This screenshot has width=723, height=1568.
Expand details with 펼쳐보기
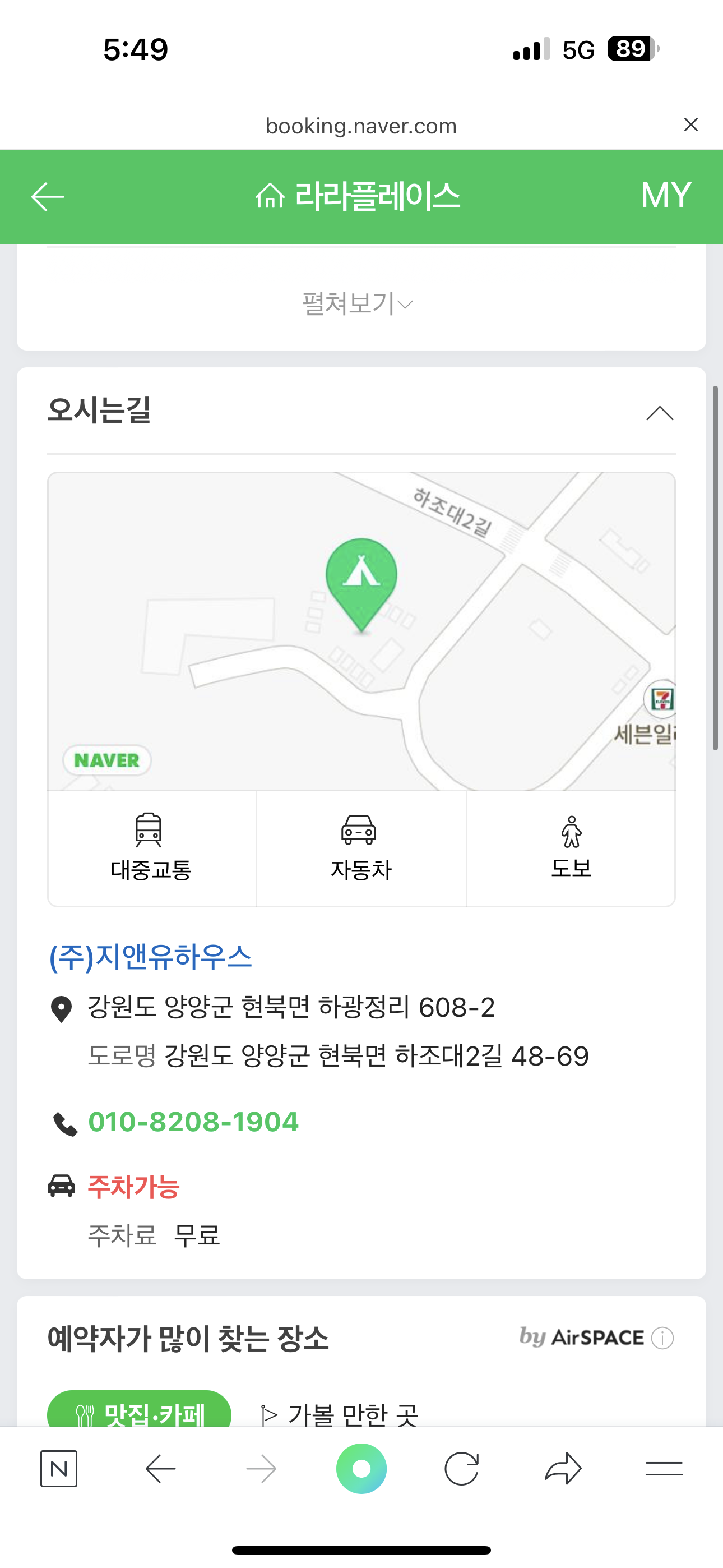coord(358,303)
